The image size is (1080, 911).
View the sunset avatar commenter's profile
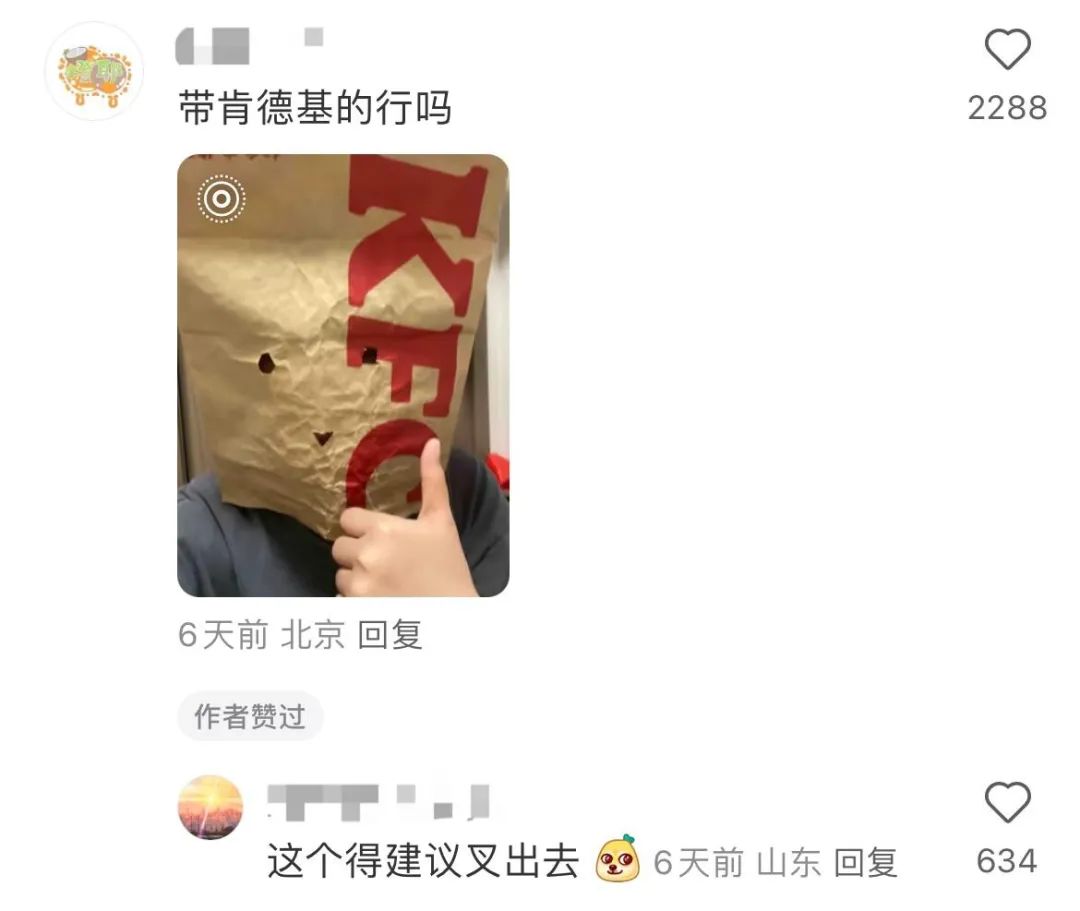pyautogui.click(x=210, y=807)
